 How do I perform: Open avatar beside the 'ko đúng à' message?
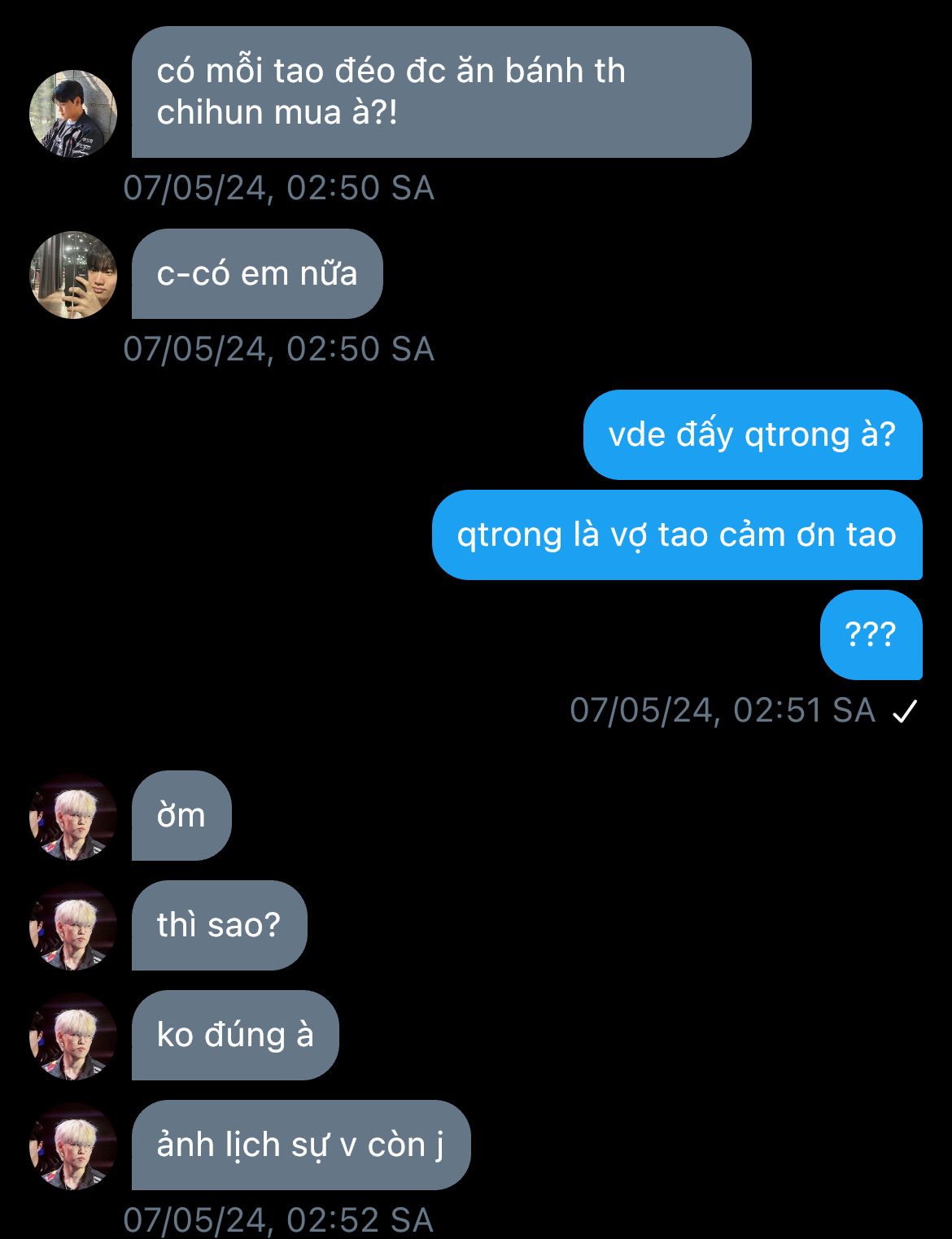[x=73, y=1036]
